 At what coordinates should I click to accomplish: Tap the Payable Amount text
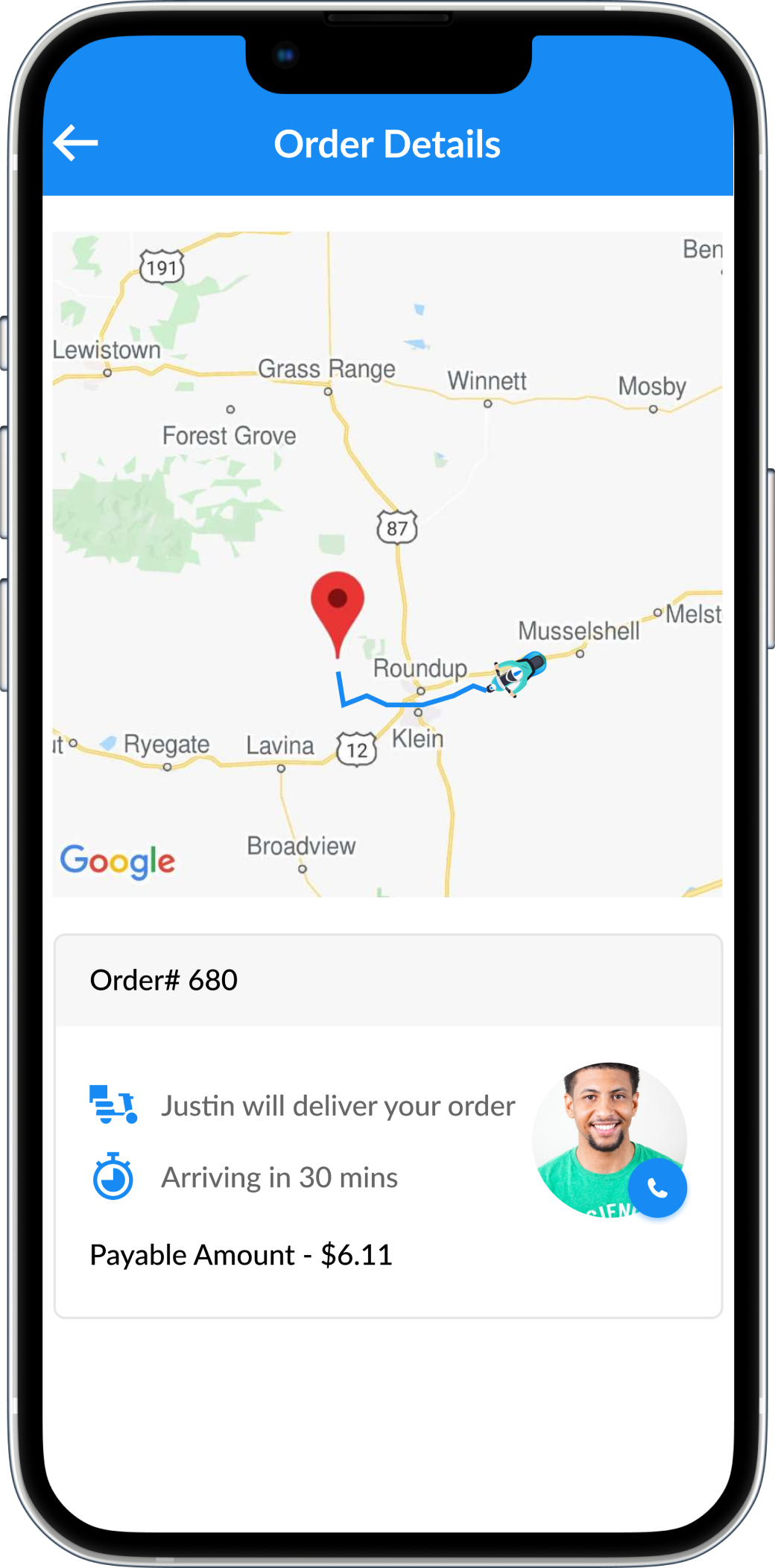tap(241, 1255)
